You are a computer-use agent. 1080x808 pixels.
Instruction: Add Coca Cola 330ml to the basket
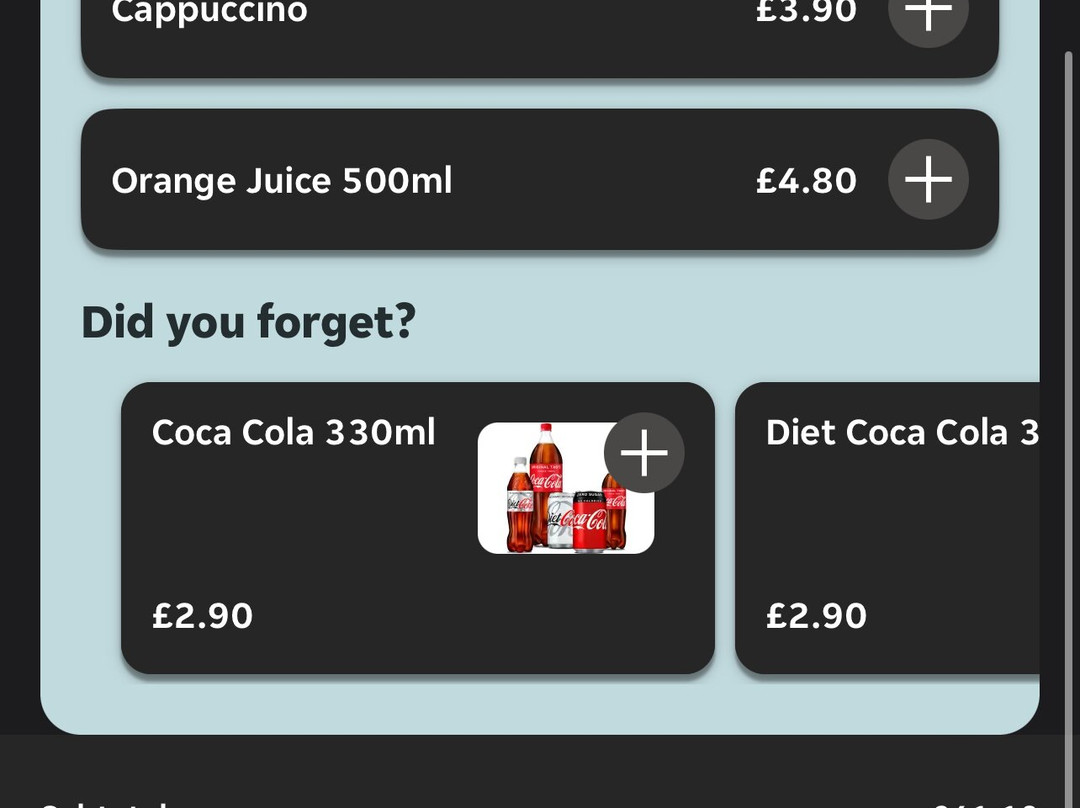click(x=644, y=453)
